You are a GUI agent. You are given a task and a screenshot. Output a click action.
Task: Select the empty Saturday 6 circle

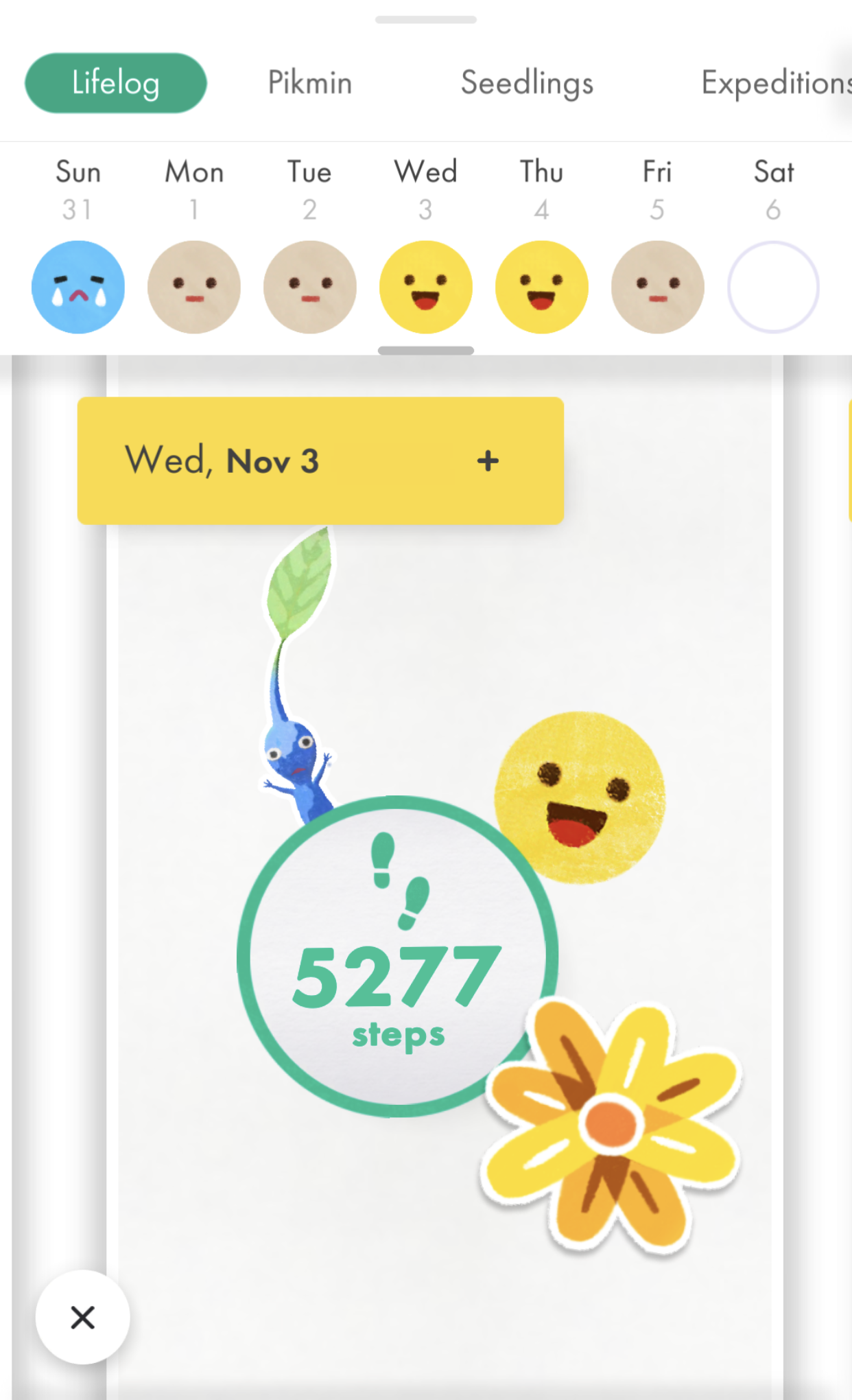pos(773,287)
